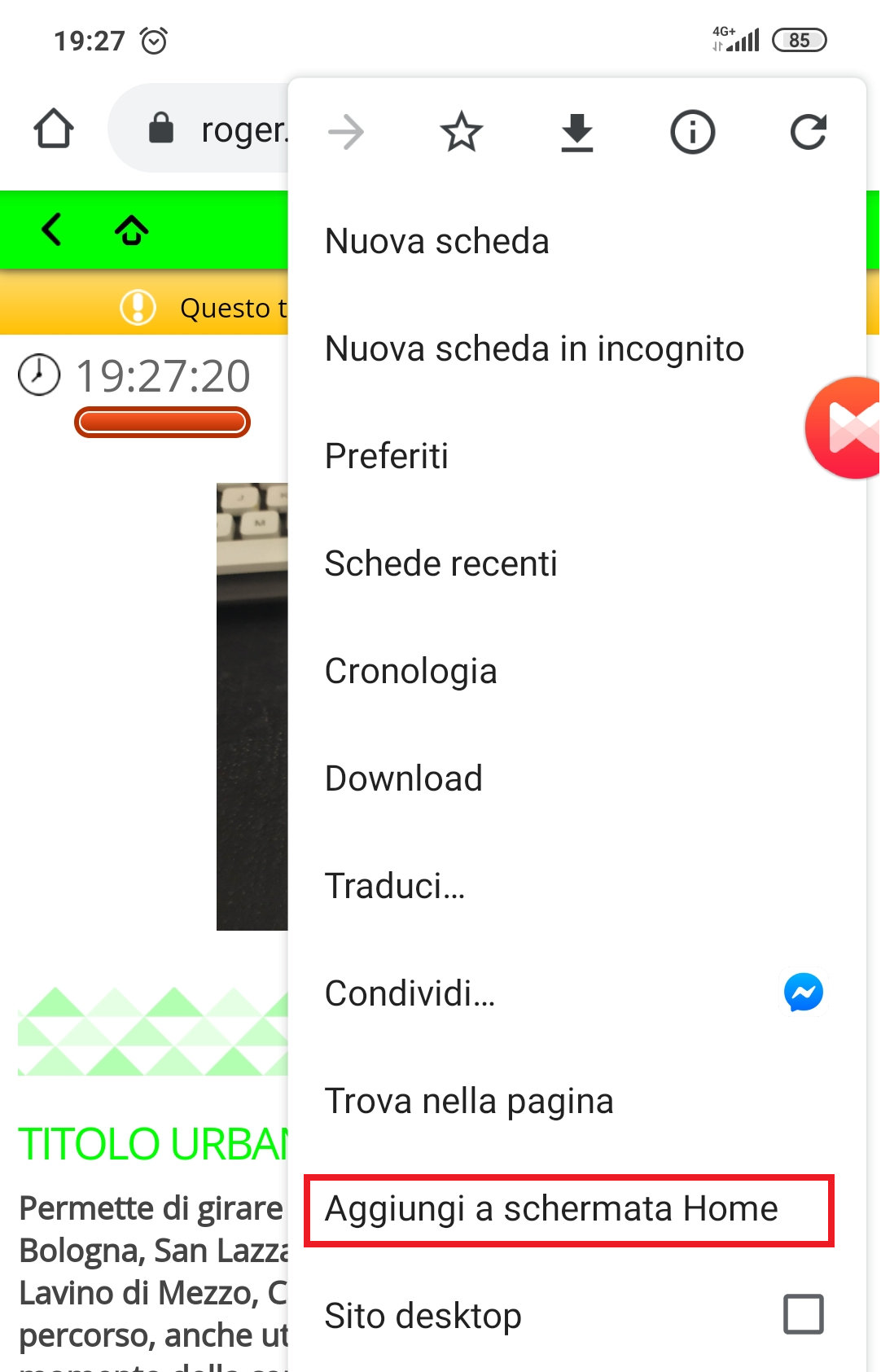
Task: Share via the Messenger icon
Action: pyautogui.click(x=804, y=993)
